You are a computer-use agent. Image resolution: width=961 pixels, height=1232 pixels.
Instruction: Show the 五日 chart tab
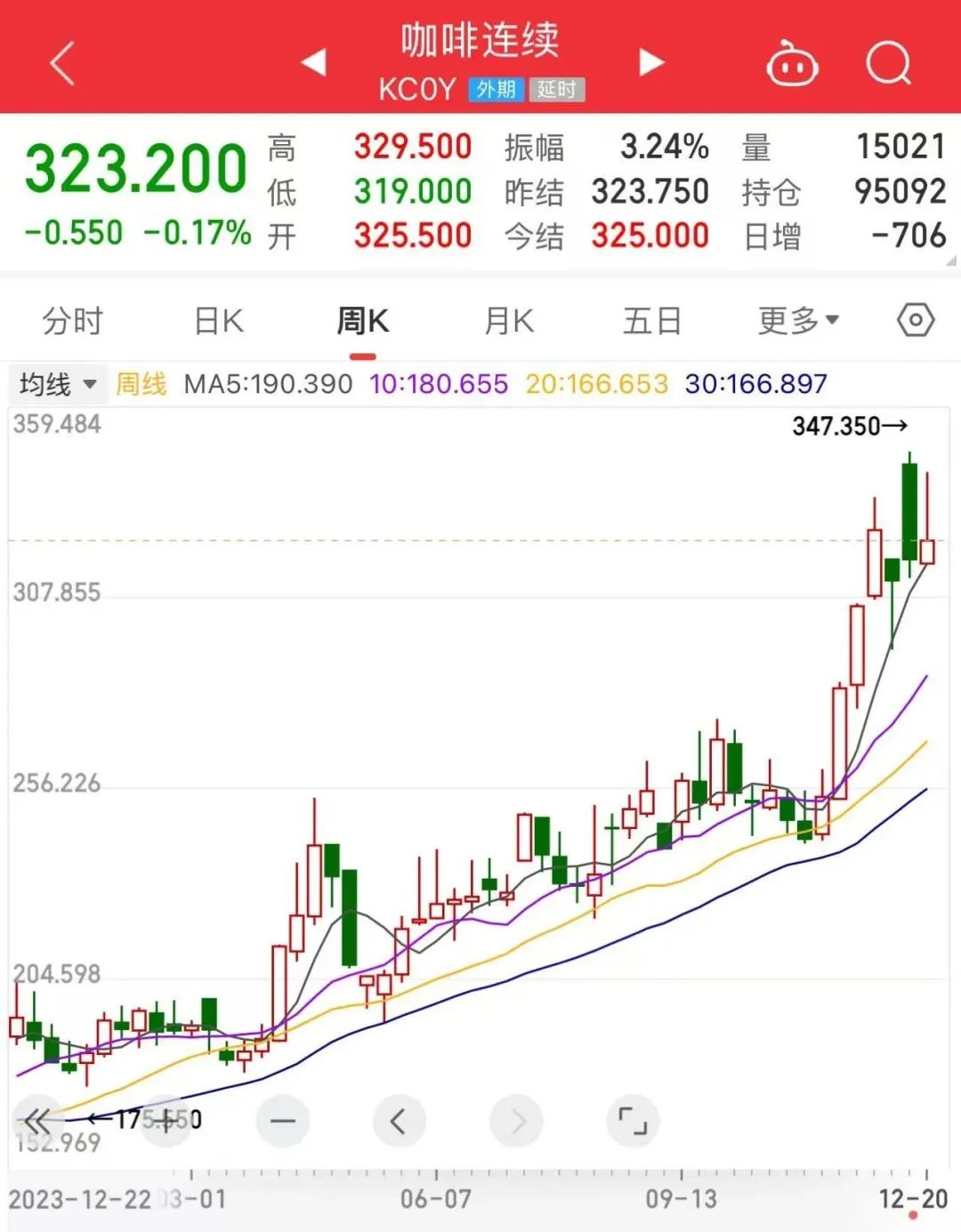click(x=652, y=321)
